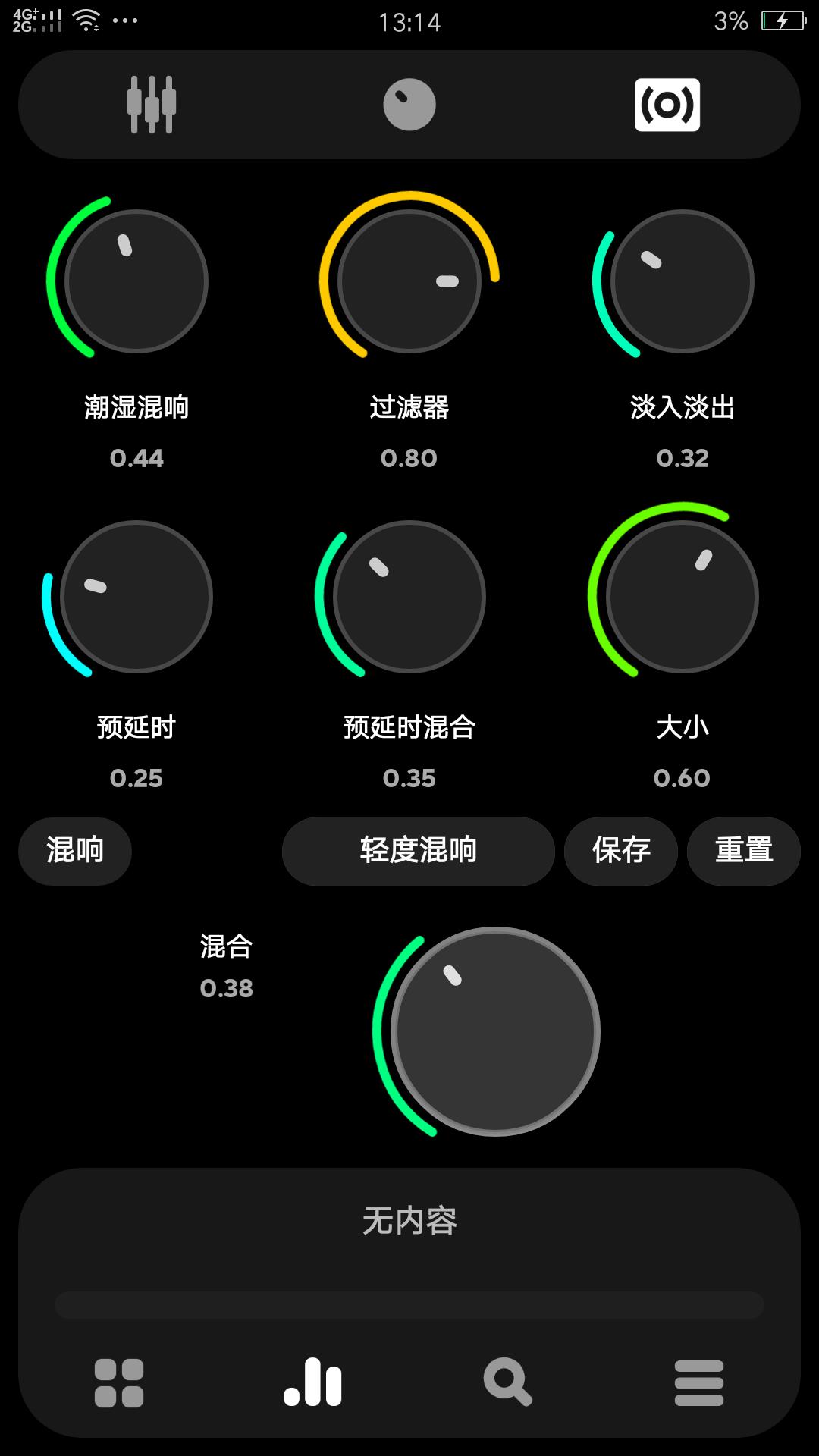Image resolution: width=819 pixels, height=1456 pixels.
Task: Select the bar chart equalizer tab
Action: [x=313, y=1383]
